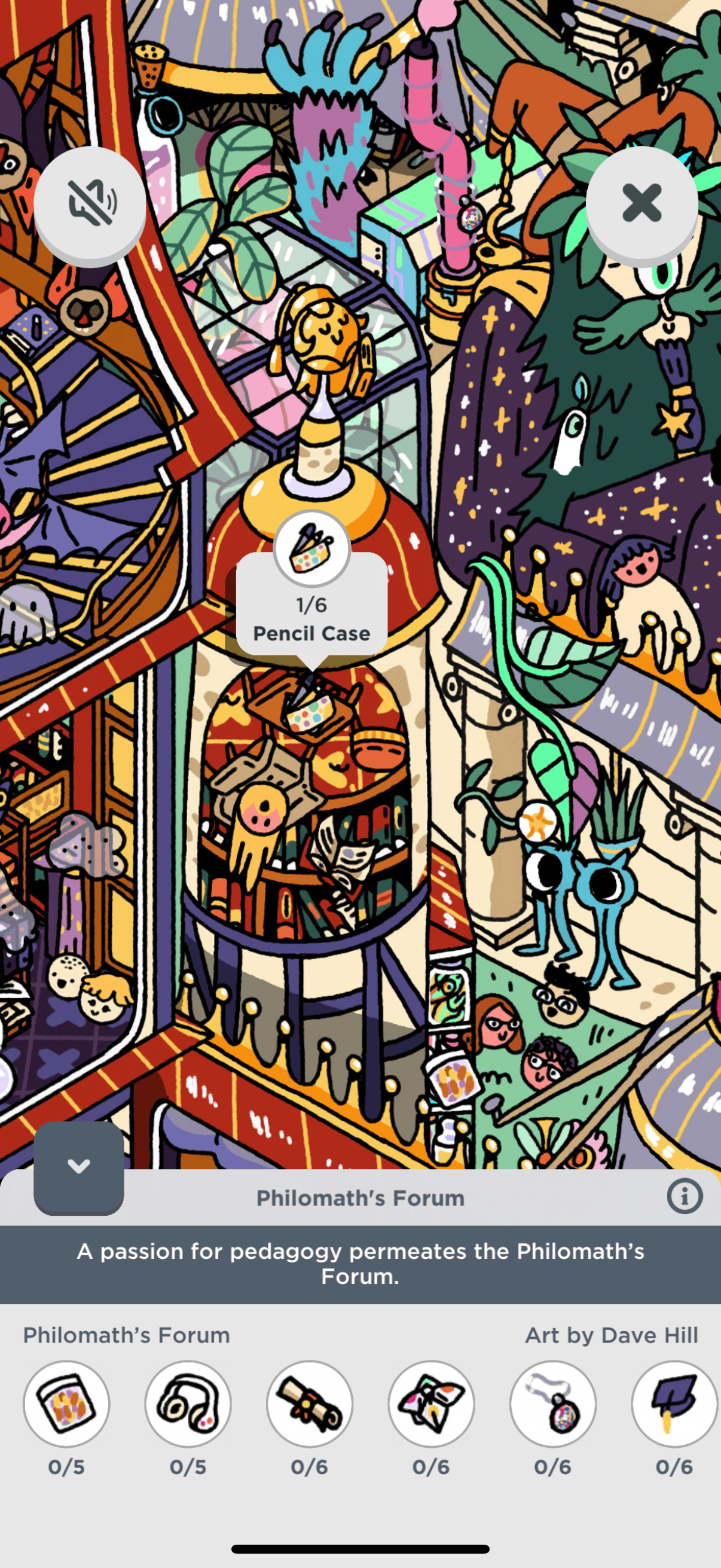Image resolution: width=721 pixels, height=1568 pixels.
Task: Close the Philomath's Forum puzzle
Action: coord(641,203)
